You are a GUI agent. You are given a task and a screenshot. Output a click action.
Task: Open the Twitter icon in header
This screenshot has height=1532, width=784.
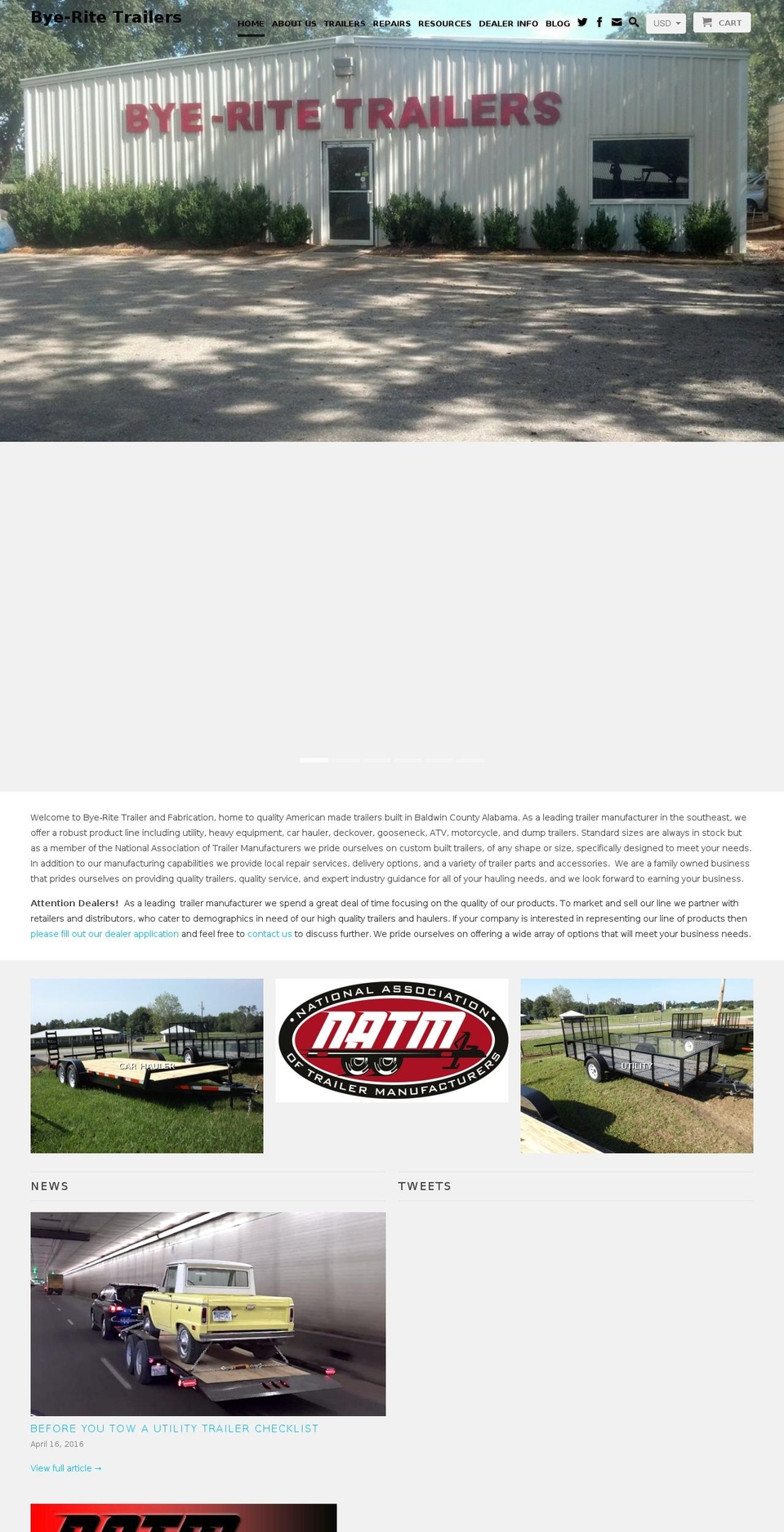(581, 23)
